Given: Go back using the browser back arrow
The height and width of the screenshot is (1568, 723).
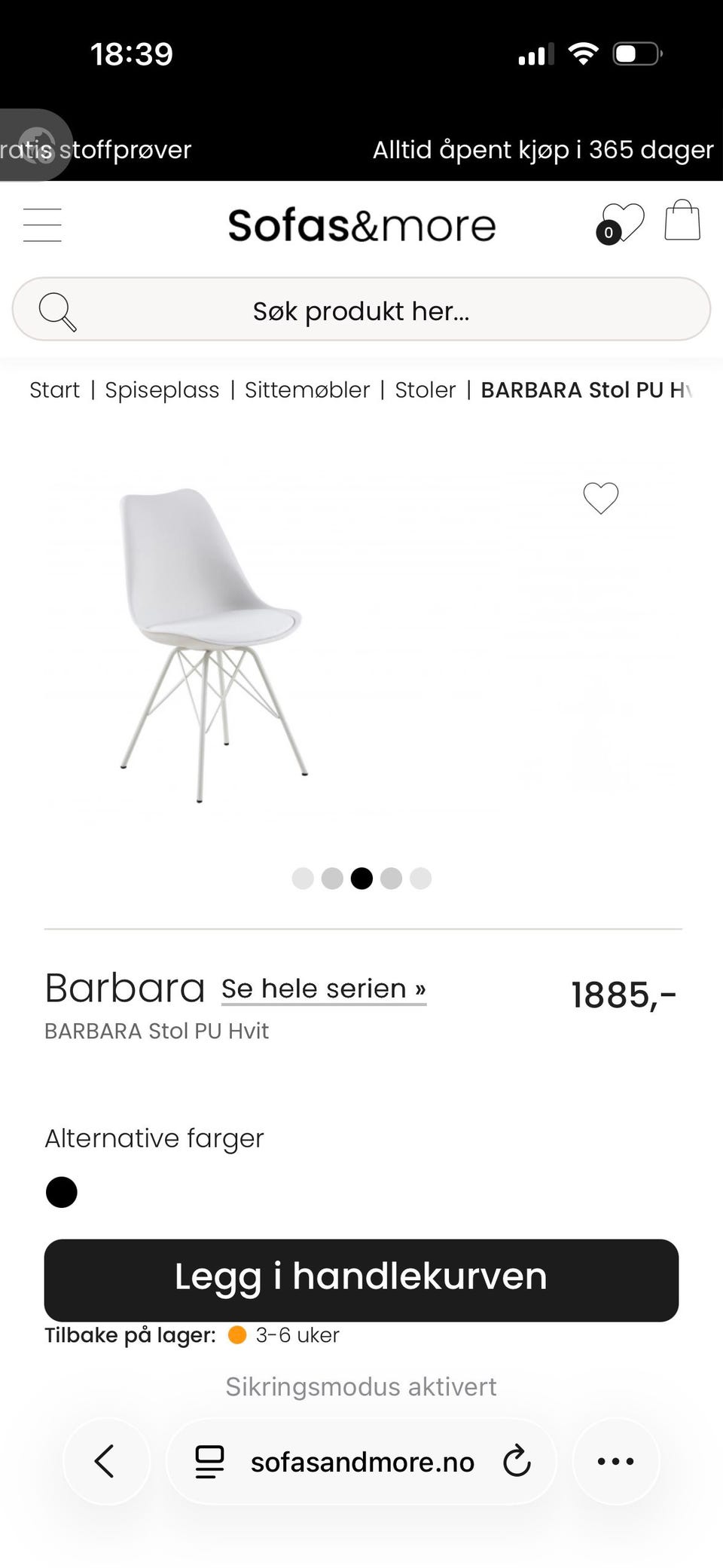Looking at the screenshot, I should [106, 1461].
